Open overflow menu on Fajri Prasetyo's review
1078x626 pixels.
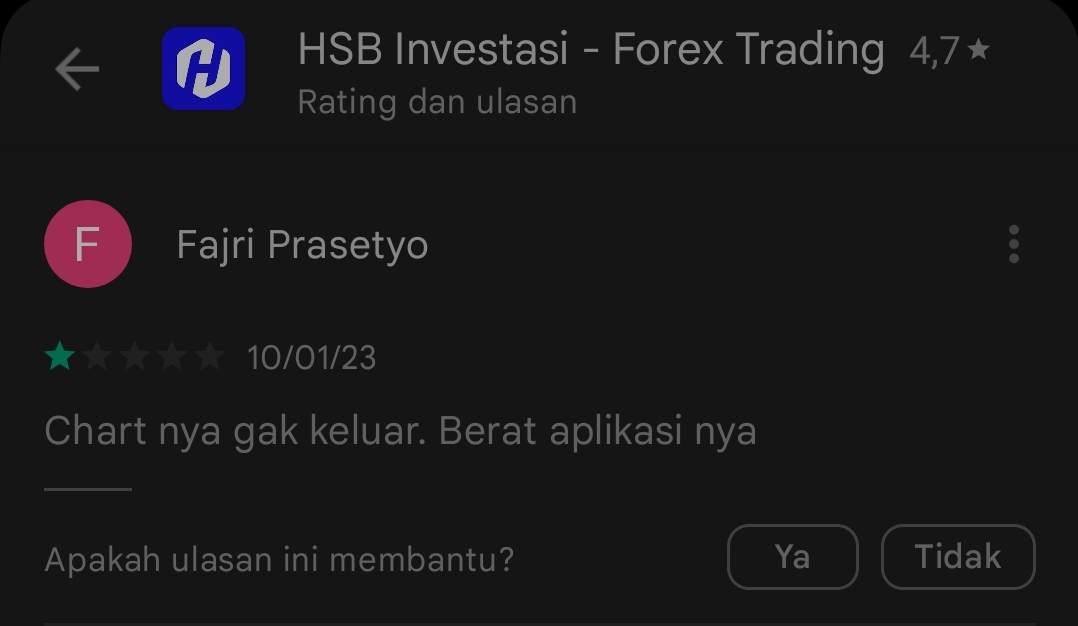tap(1013, 244)
